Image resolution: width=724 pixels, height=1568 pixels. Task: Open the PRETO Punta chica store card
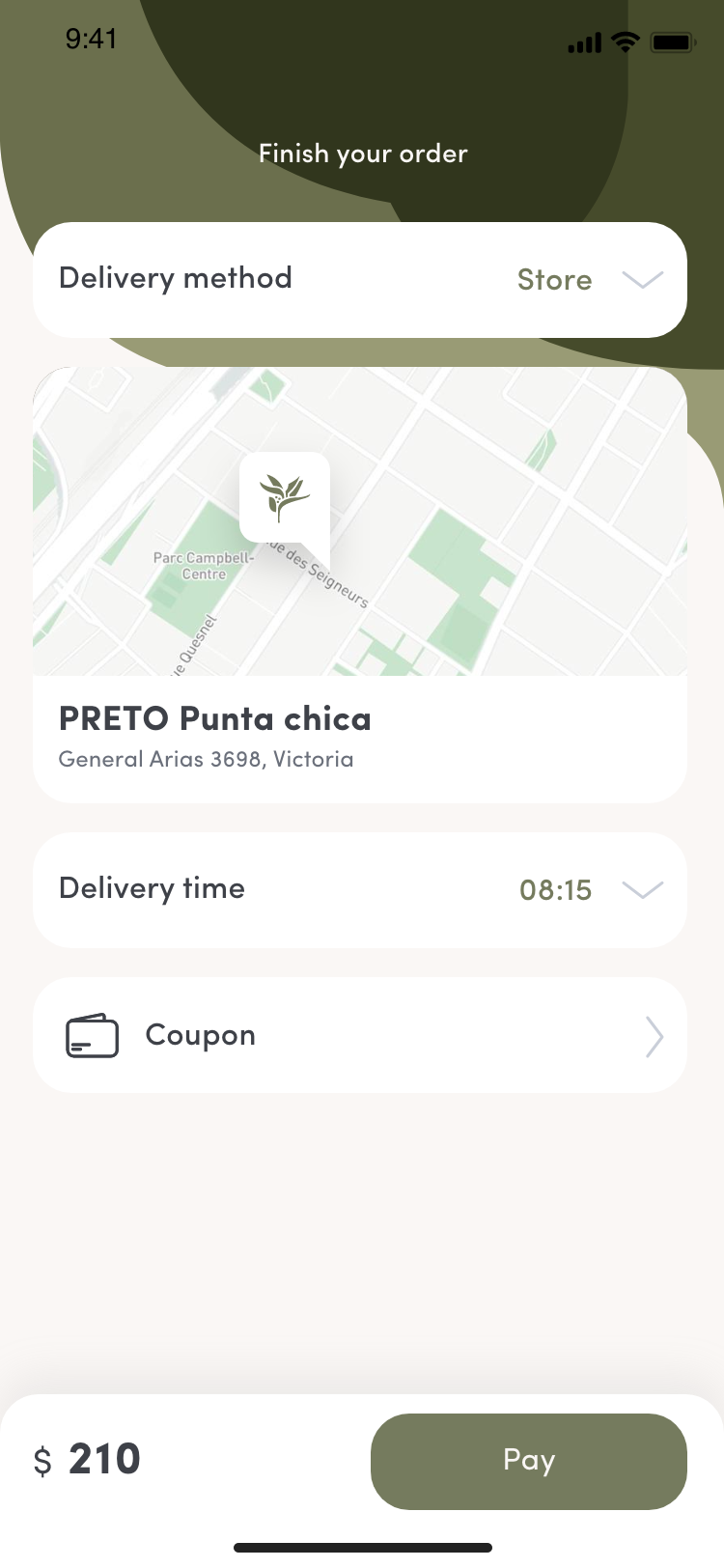pyautogui.click(x=359, y=585)
